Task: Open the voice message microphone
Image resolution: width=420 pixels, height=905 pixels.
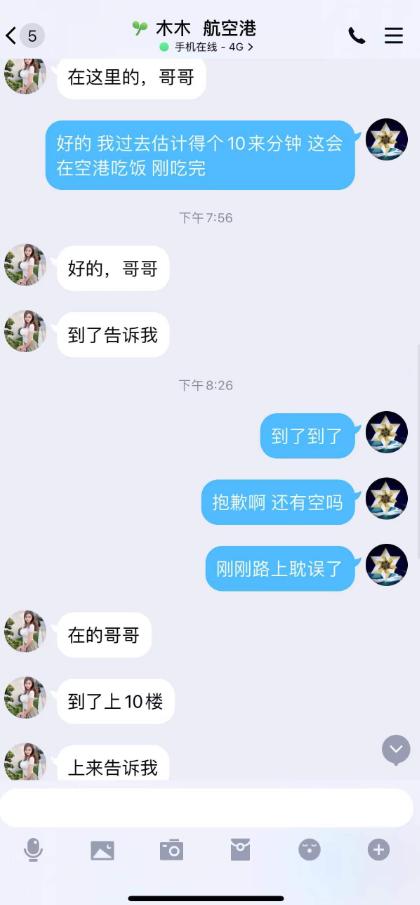Action: (x=33, y=850)
